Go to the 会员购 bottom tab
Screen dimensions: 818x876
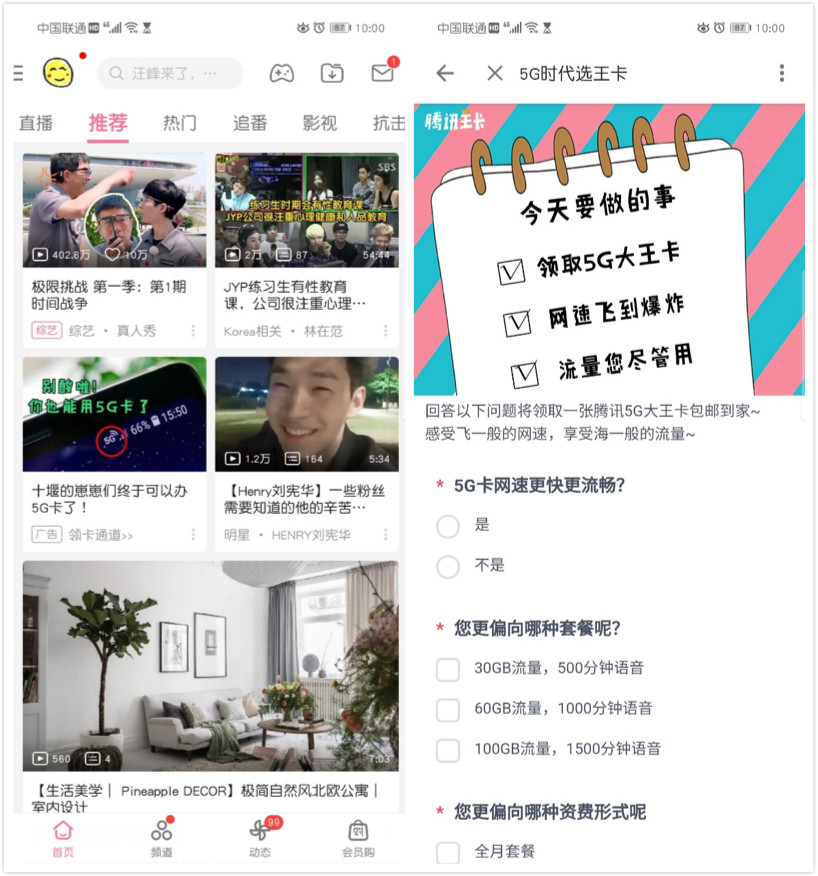pyautogui.click(x=357, y=838)
